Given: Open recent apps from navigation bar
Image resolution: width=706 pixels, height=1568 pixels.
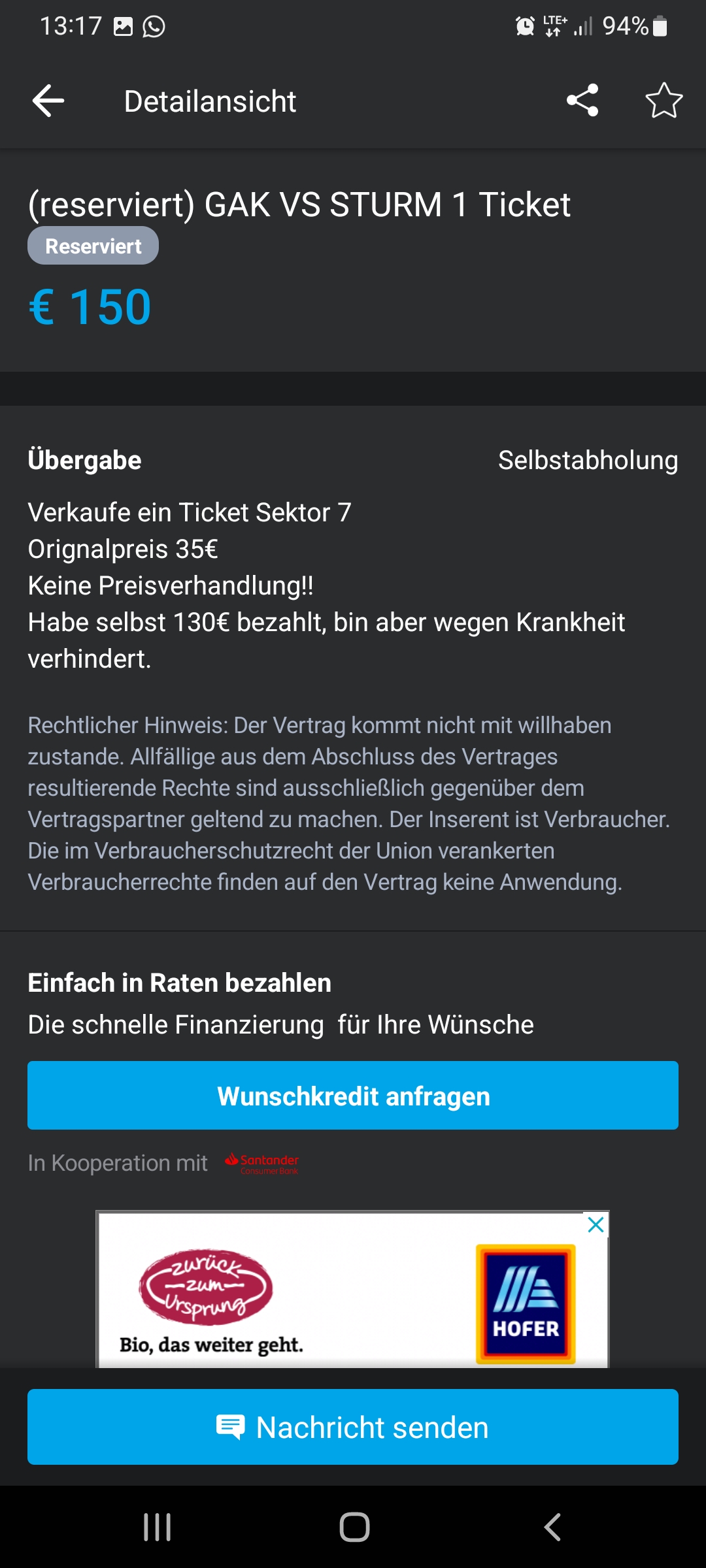Looking at the screenshot, I should coord(158,1527).
